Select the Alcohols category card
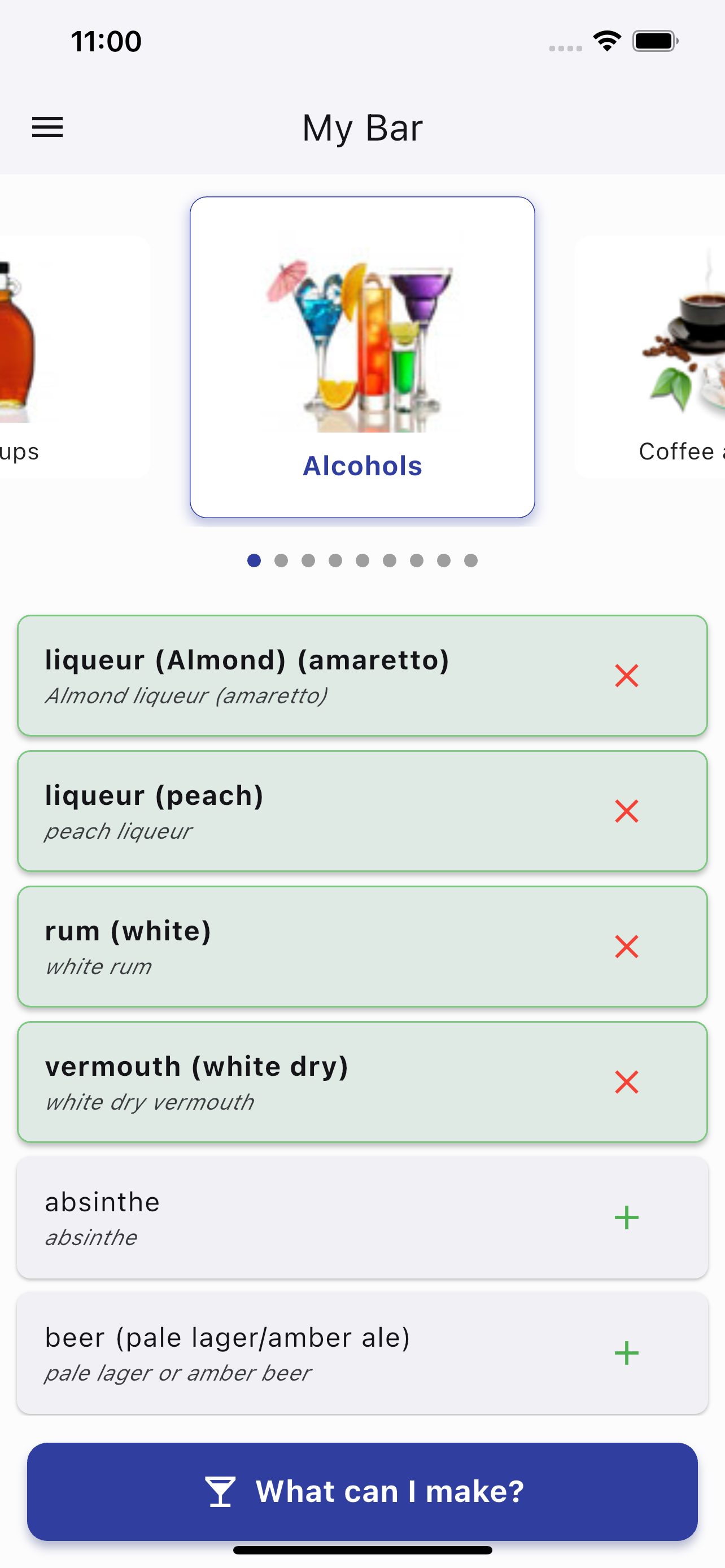This screenshot has height=1568, width=725. pos(362,357)
